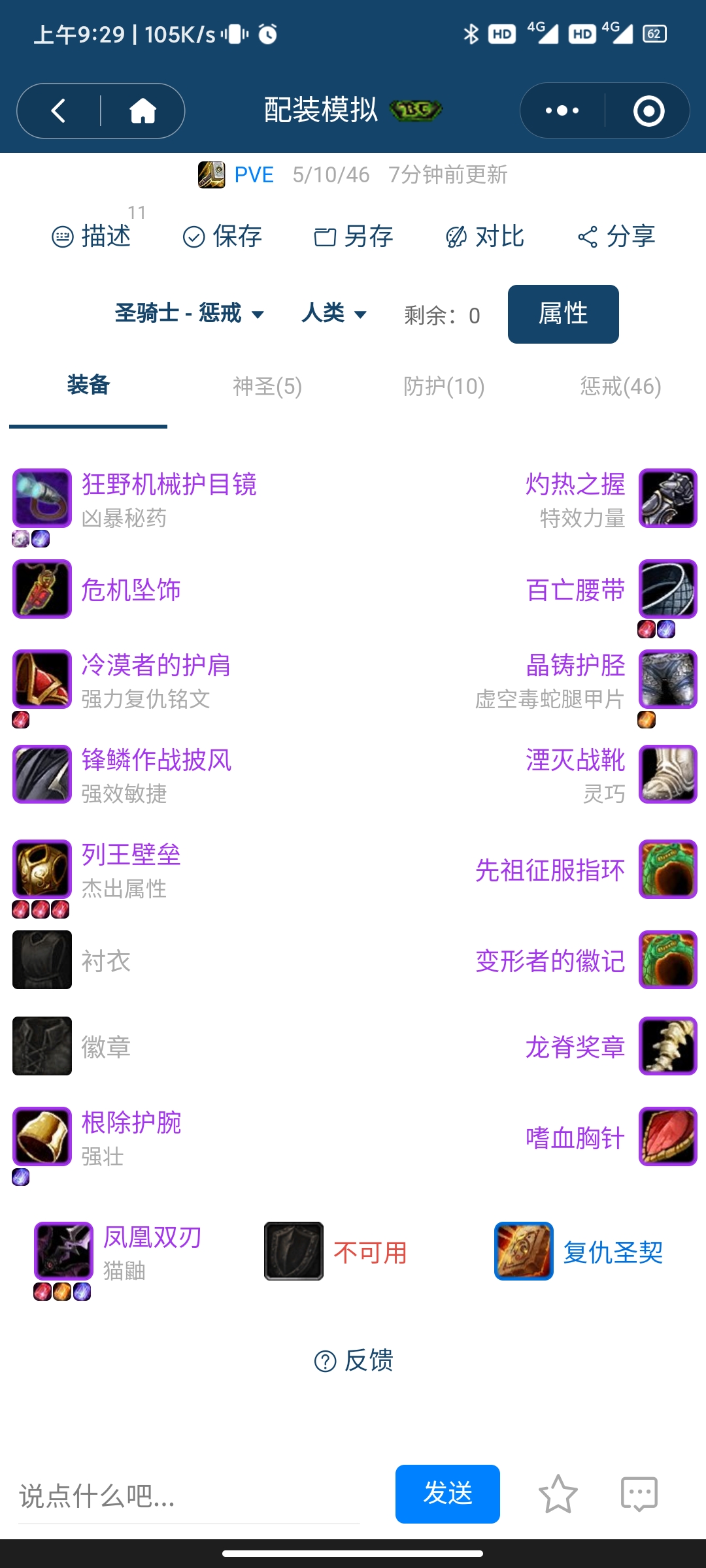Switch to the 惩戒(46) tab
This screenshot has height=1568, width=706.
tap(619, 387)
